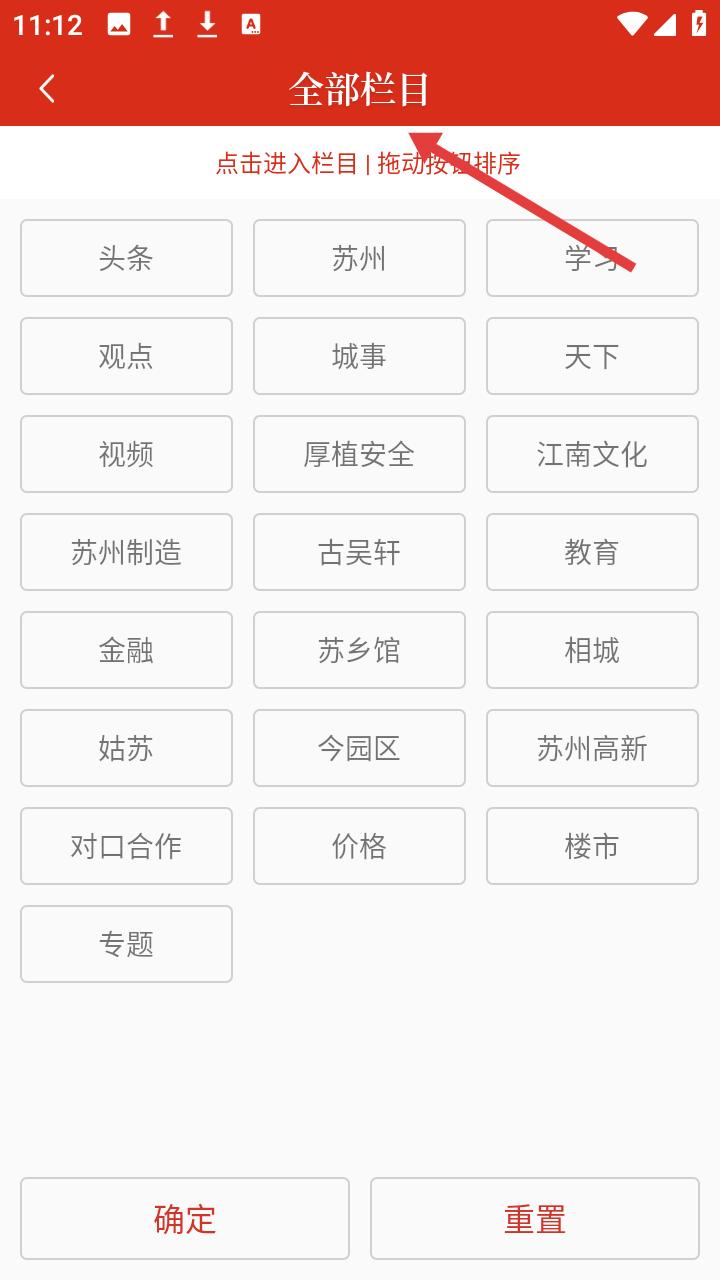Open the 头条 column

coord(126,258)
